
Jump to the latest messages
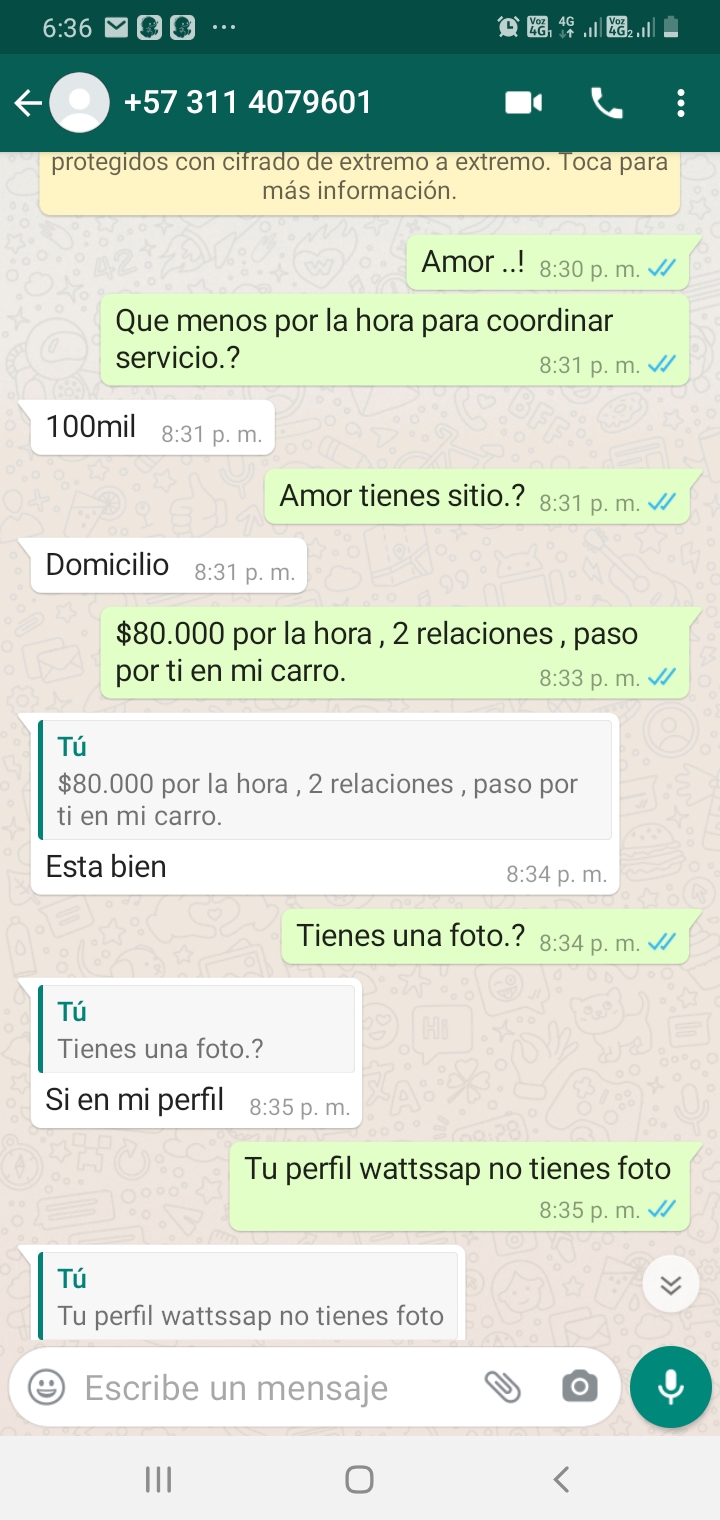pos(670,1284)
